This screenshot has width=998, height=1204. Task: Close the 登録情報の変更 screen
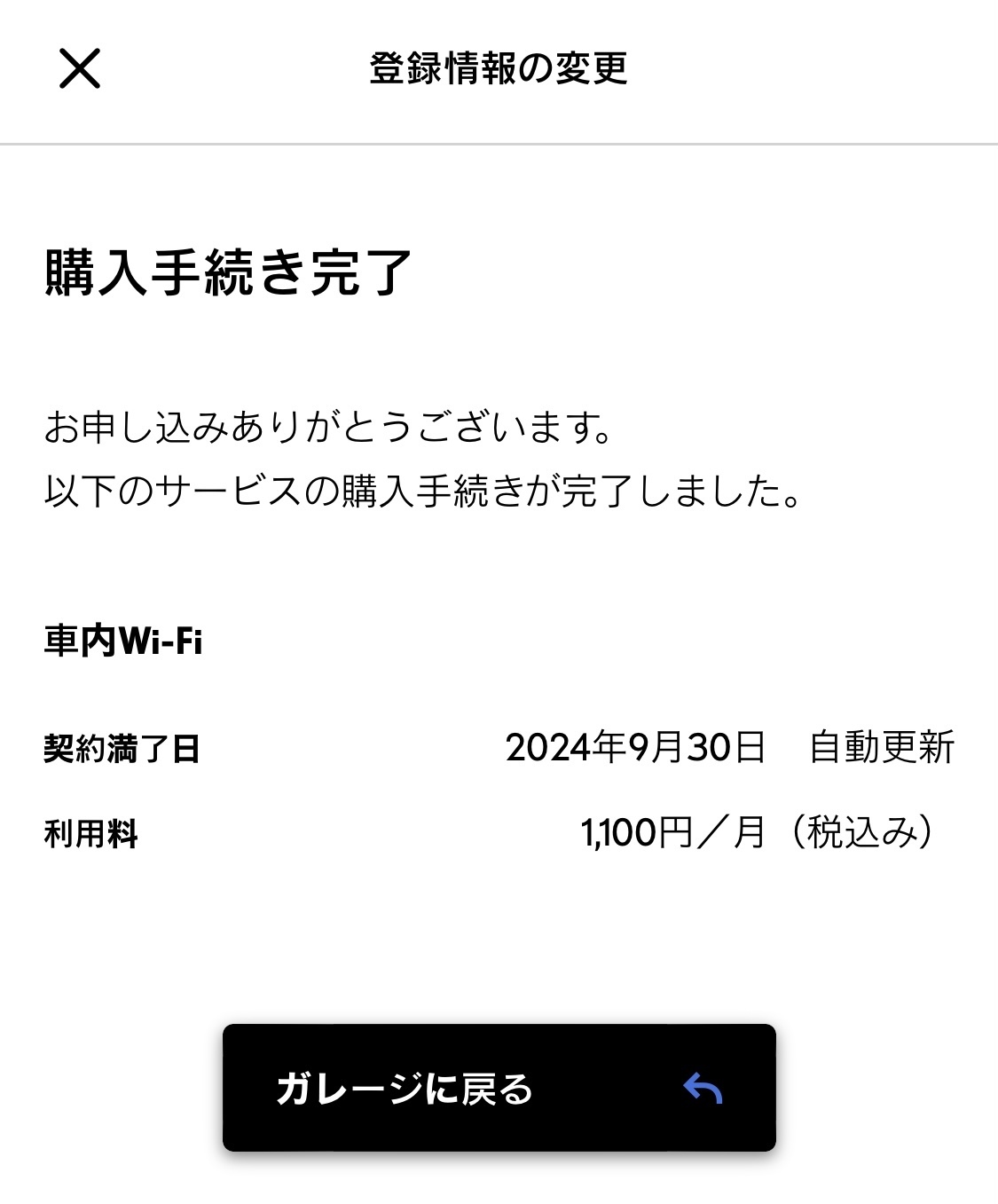(80, 68)
